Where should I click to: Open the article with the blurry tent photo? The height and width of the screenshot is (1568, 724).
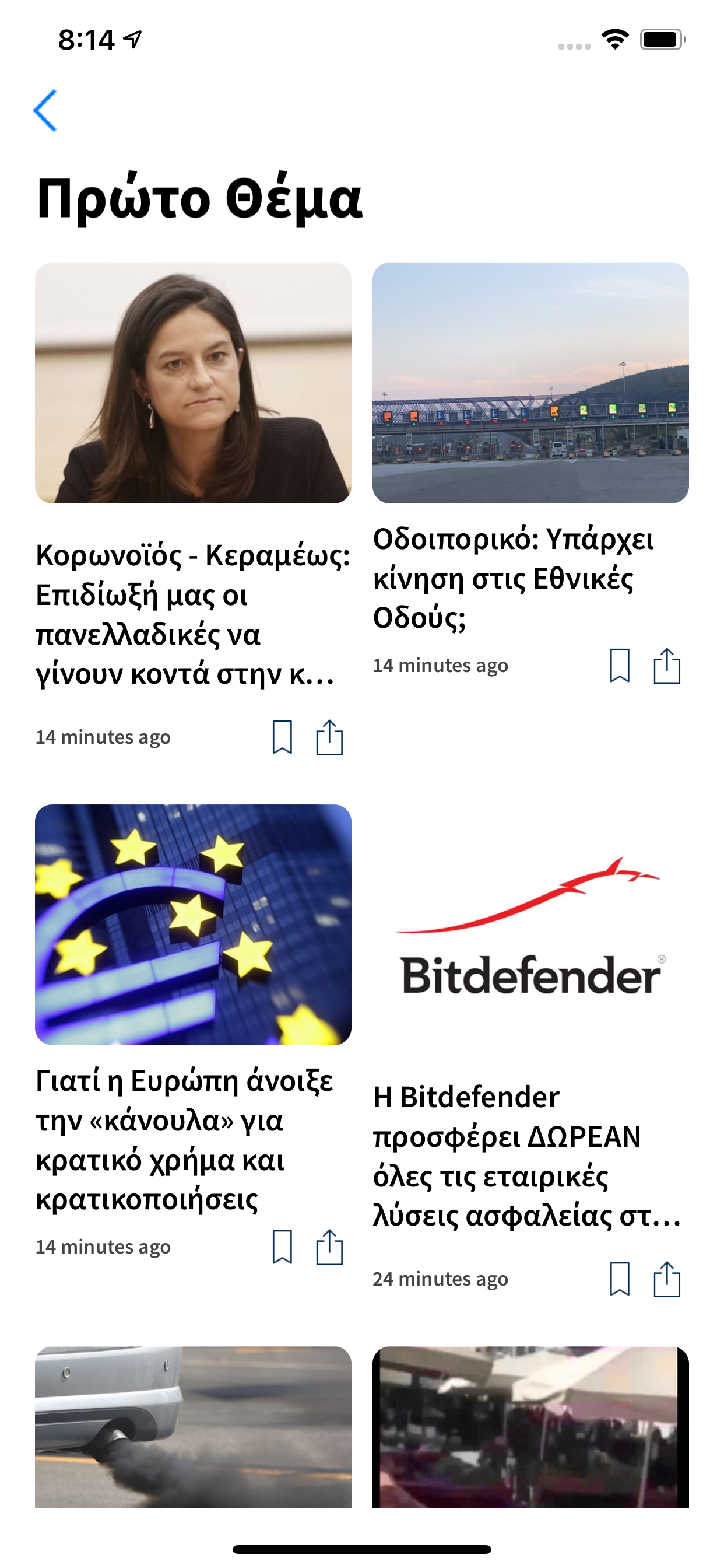pyautogui.click(x=530, y=1427)
